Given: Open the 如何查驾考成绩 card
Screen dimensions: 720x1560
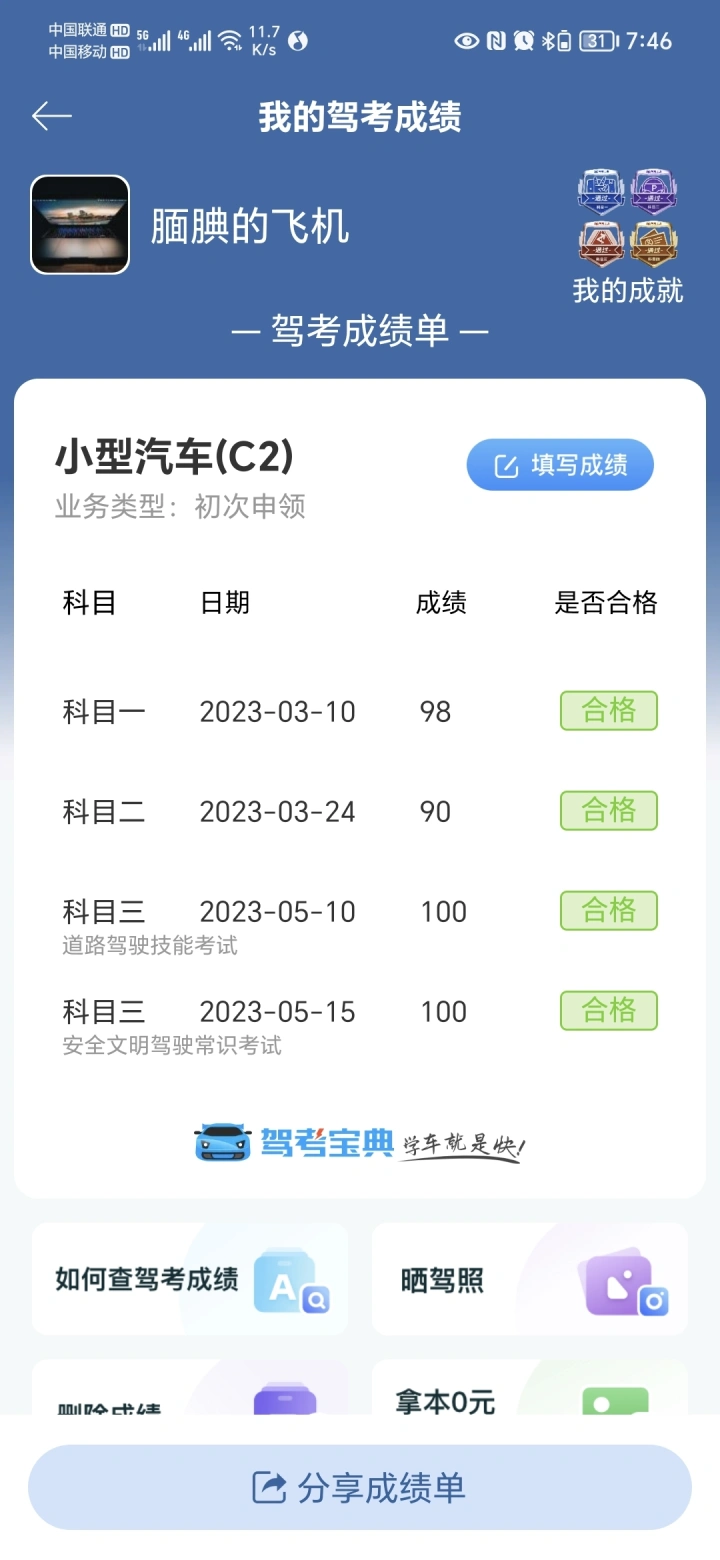Looking at the screenshot, I should pos(190,1279).
